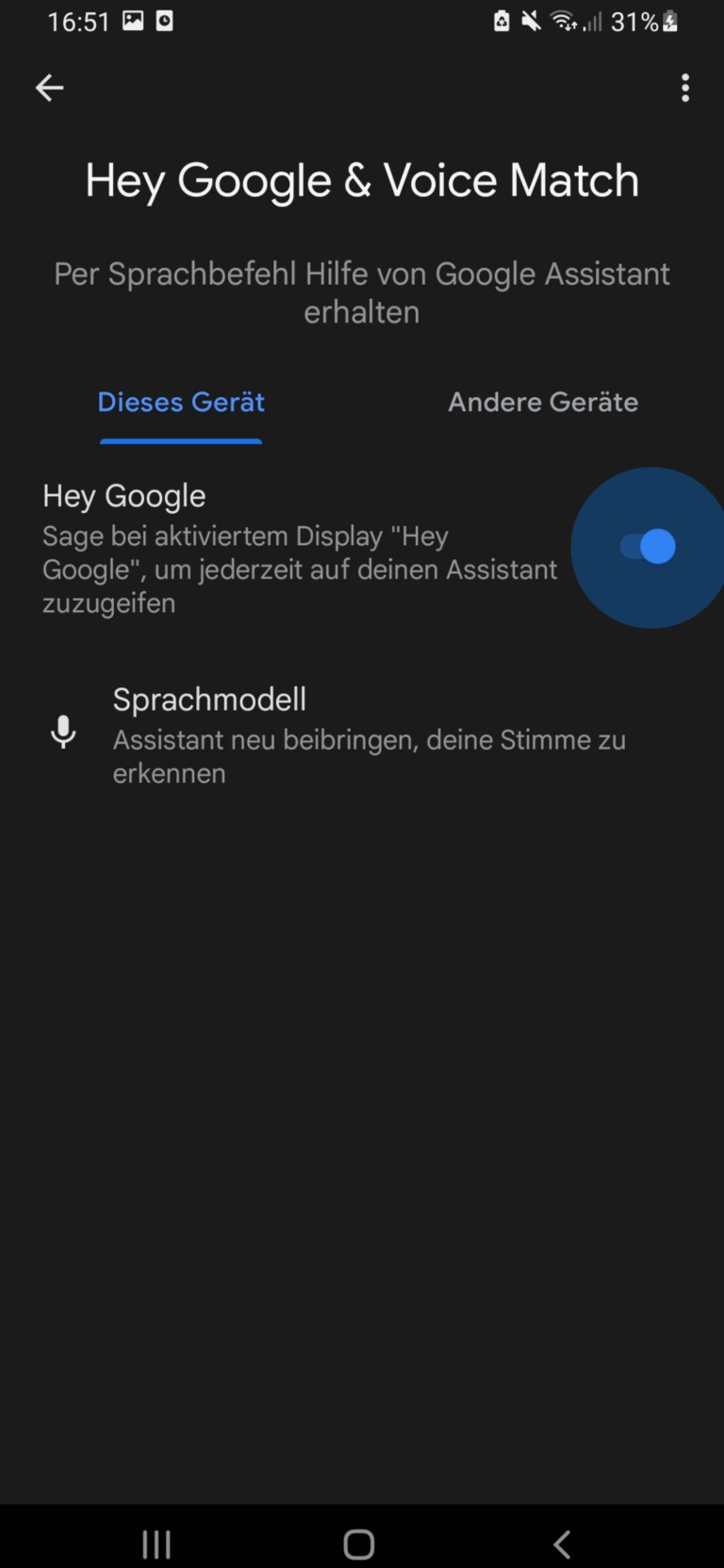The height and width of the screenshot is (1568, 724).
Task: Open the three-dot overflow menu
Action: pos(685,88)
